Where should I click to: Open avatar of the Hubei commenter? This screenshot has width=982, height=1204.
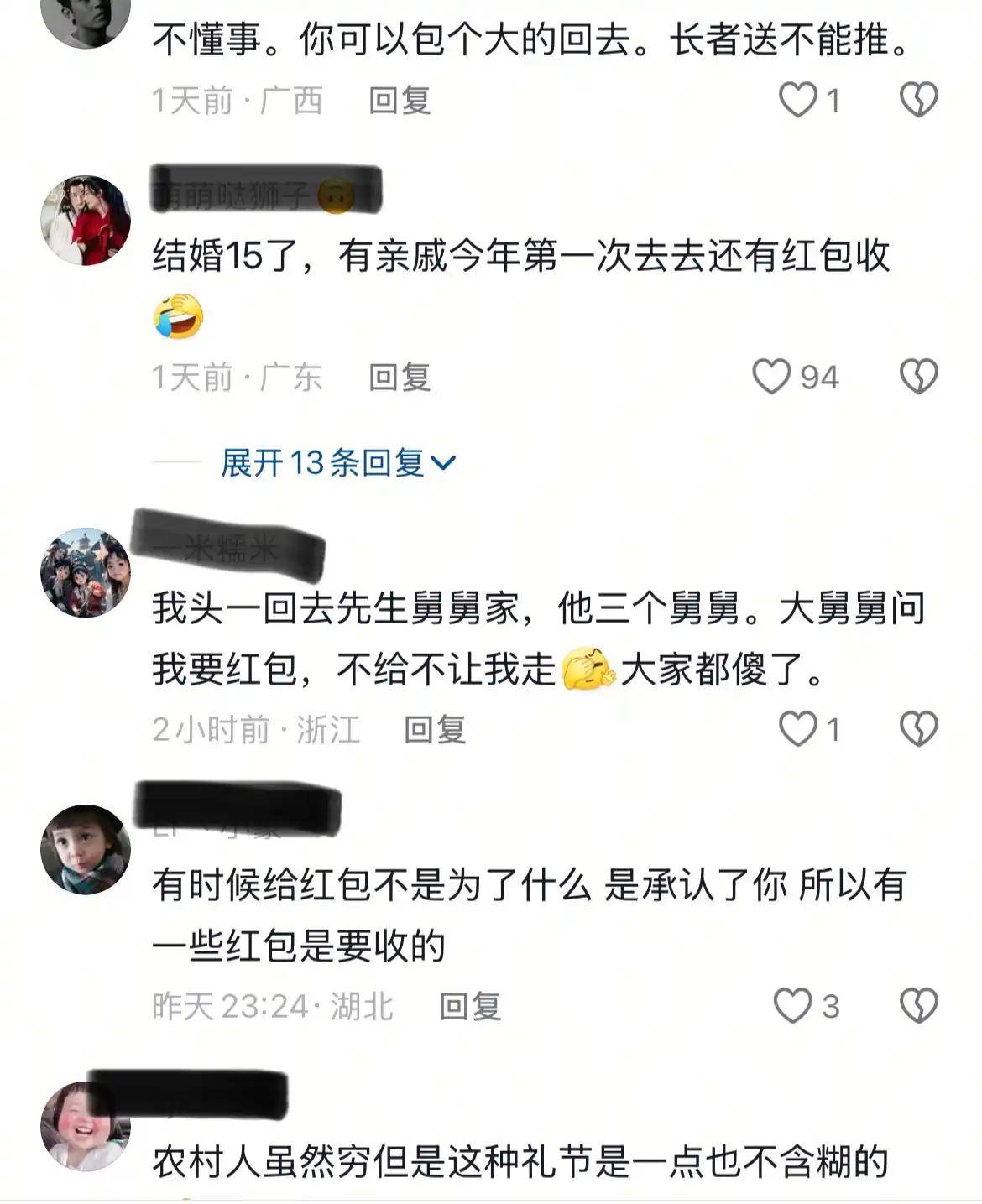click(x=86, y=849)
